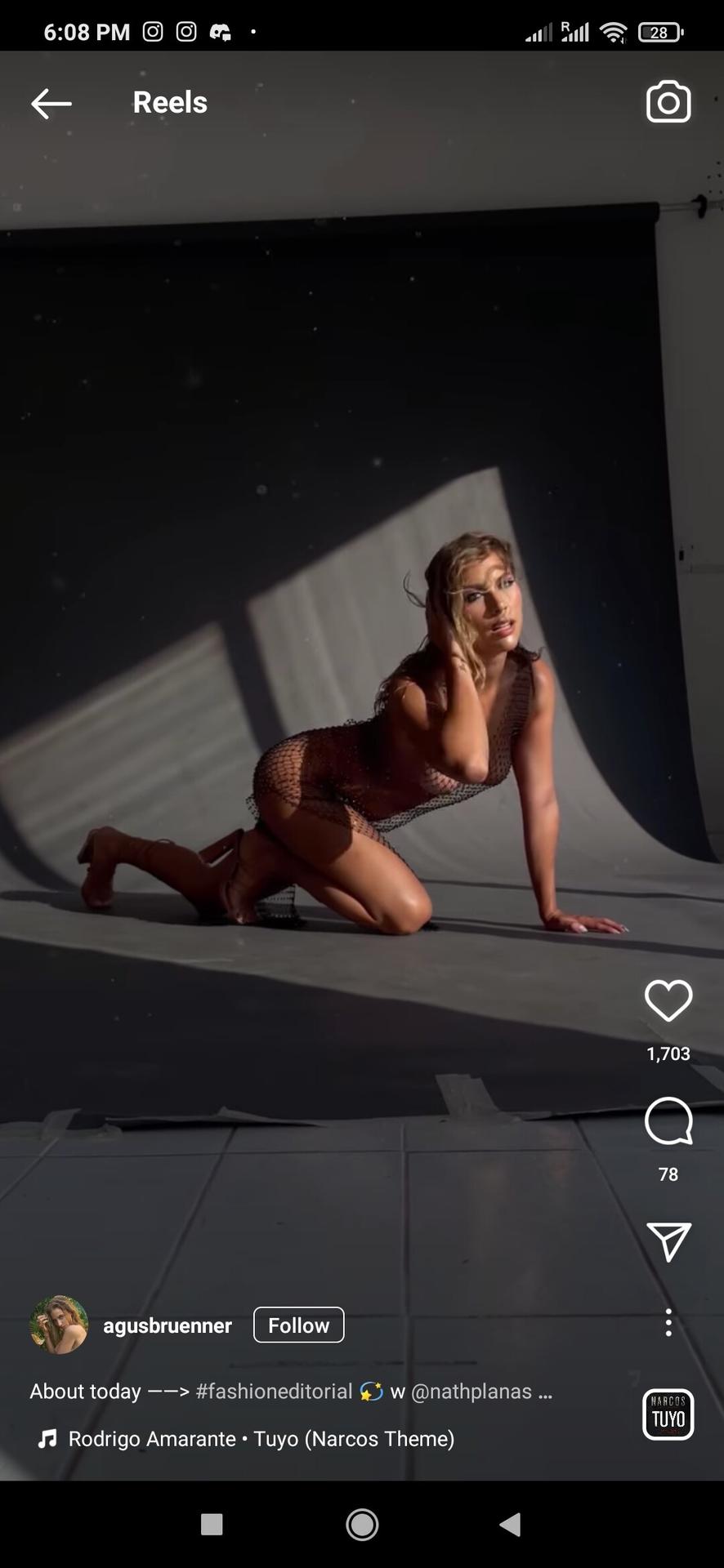Open the Rodrigo Amarante Tuyo audio page
The image size is (724, 1568).
coord(261,1439)
